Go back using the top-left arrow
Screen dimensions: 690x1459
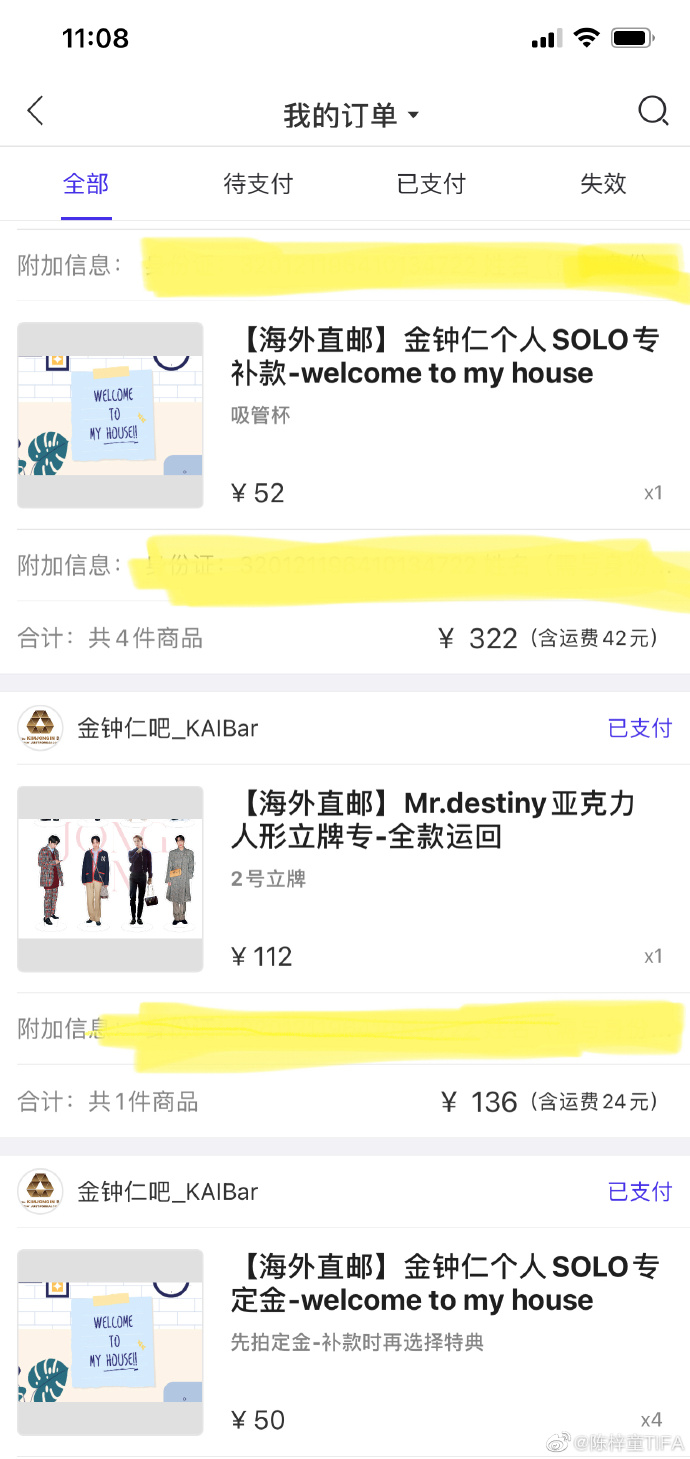(x=36, y=111)
